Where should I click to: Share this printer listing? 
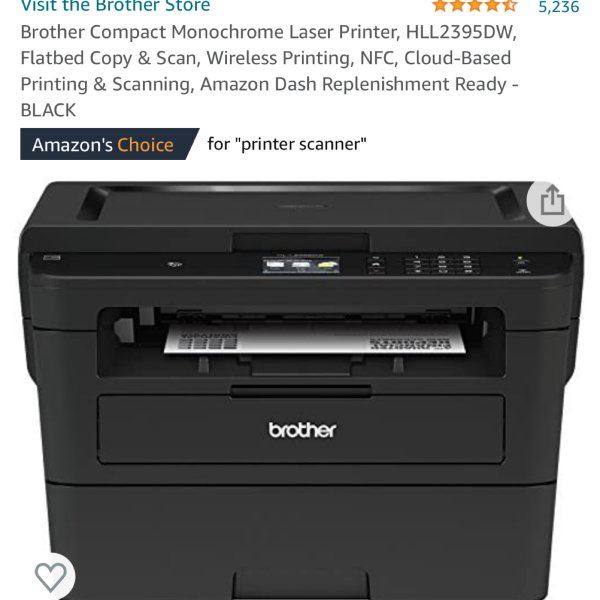[x=551, y=202]
